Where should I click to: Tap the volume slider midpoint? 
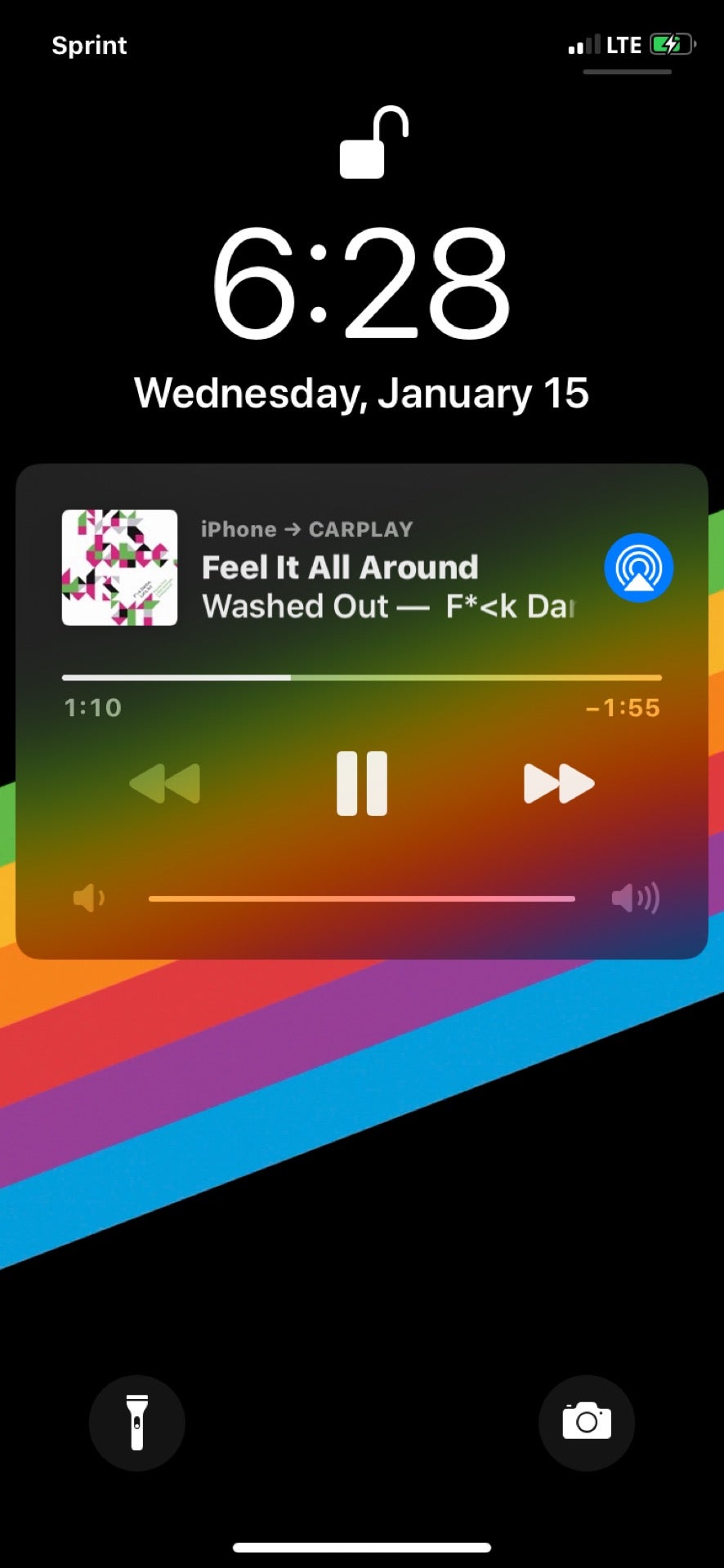pos(362,898)
